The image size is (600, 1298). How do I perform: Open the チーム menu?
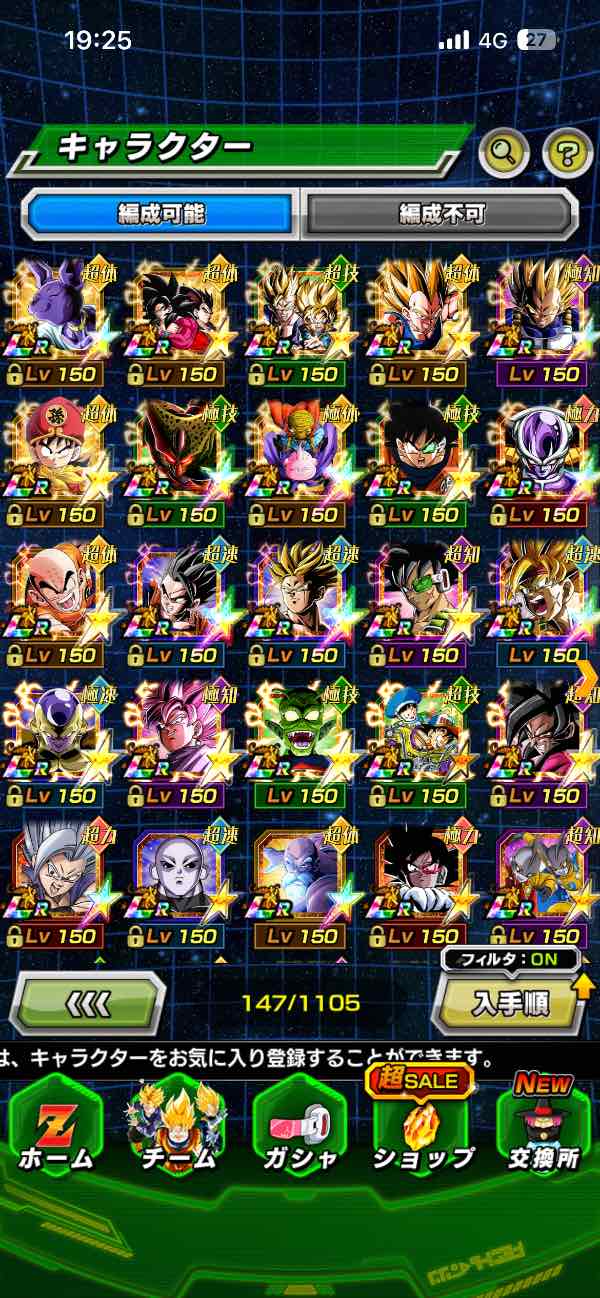(177, 1127)
